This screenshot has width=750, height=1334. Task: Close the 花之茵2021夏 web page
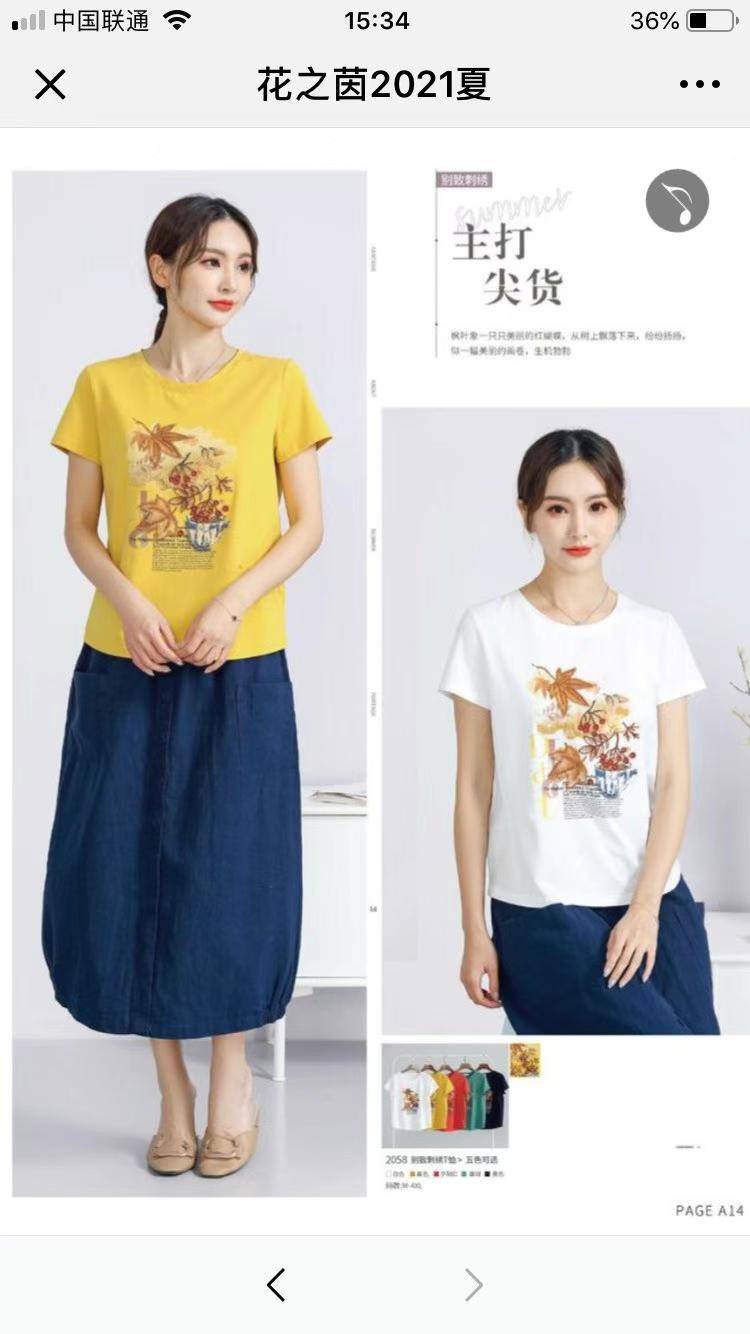[50, 85]
